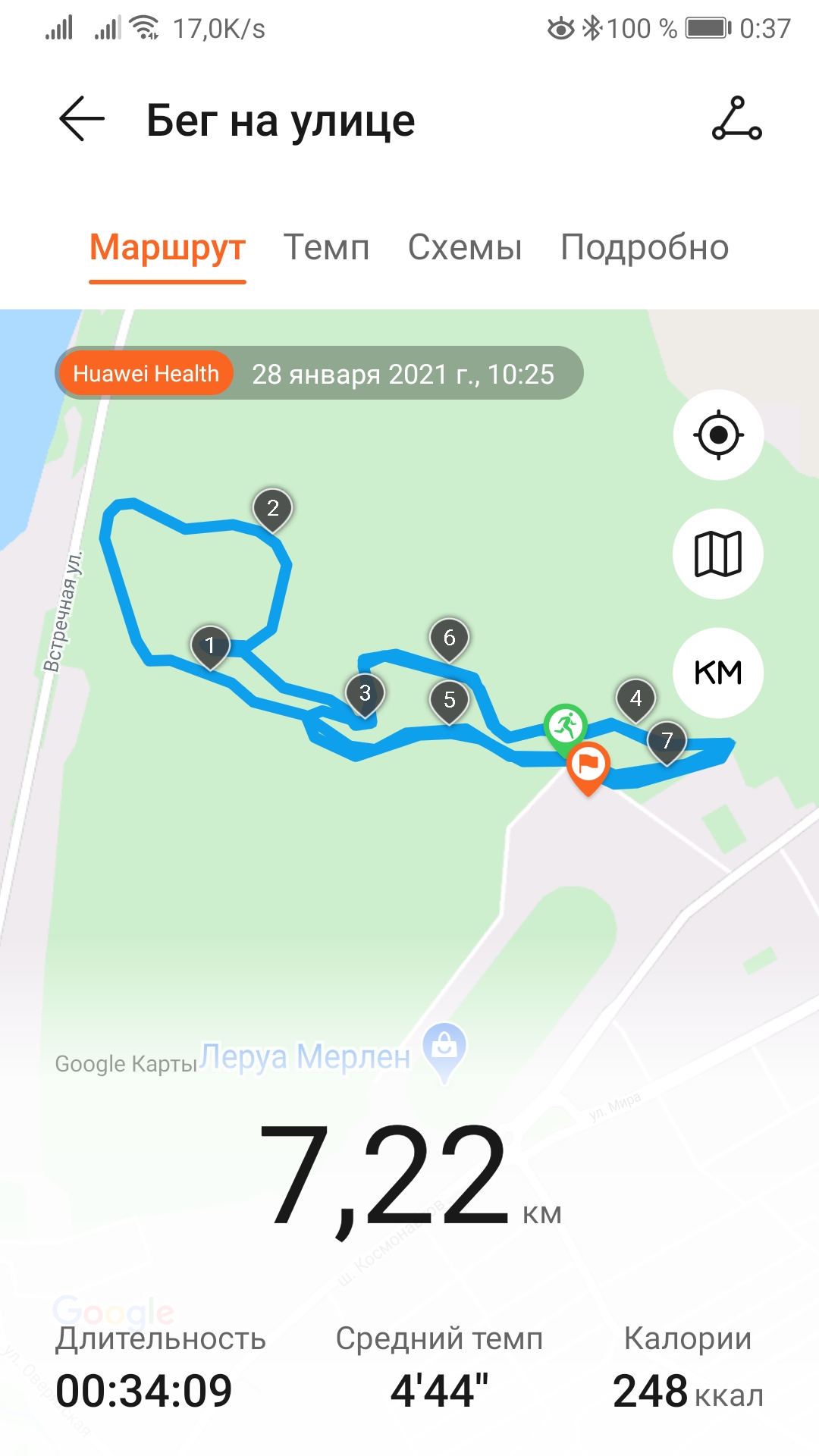Select the Маршрут tab
This screenshot has height=1456, width=819.
[168, 248]
